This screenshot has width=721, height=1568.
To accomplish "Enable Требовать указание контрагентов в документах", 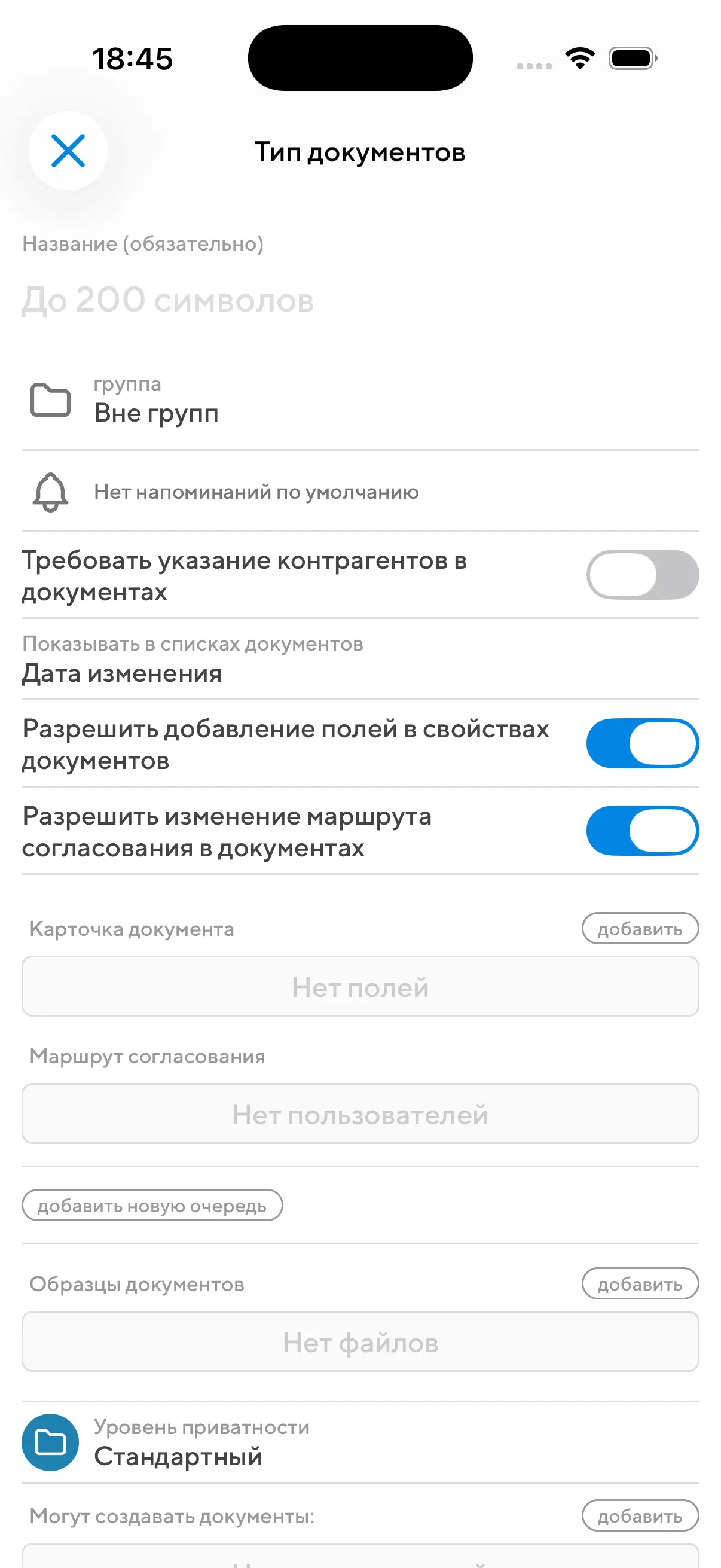I will (x=642, y=575).
